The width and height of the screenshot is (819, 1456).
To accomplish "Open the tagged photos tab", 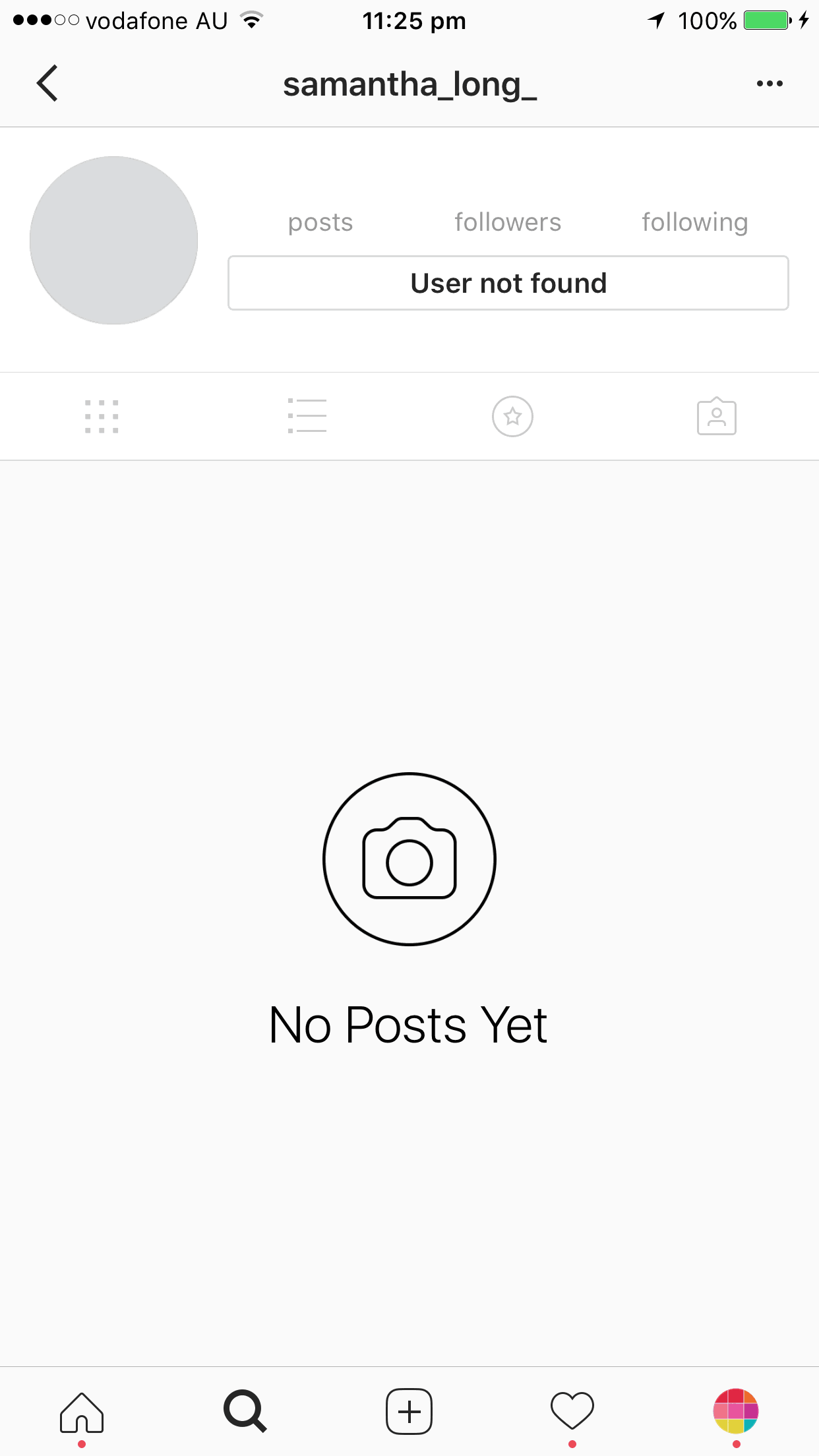I will [x=717, y=416].
